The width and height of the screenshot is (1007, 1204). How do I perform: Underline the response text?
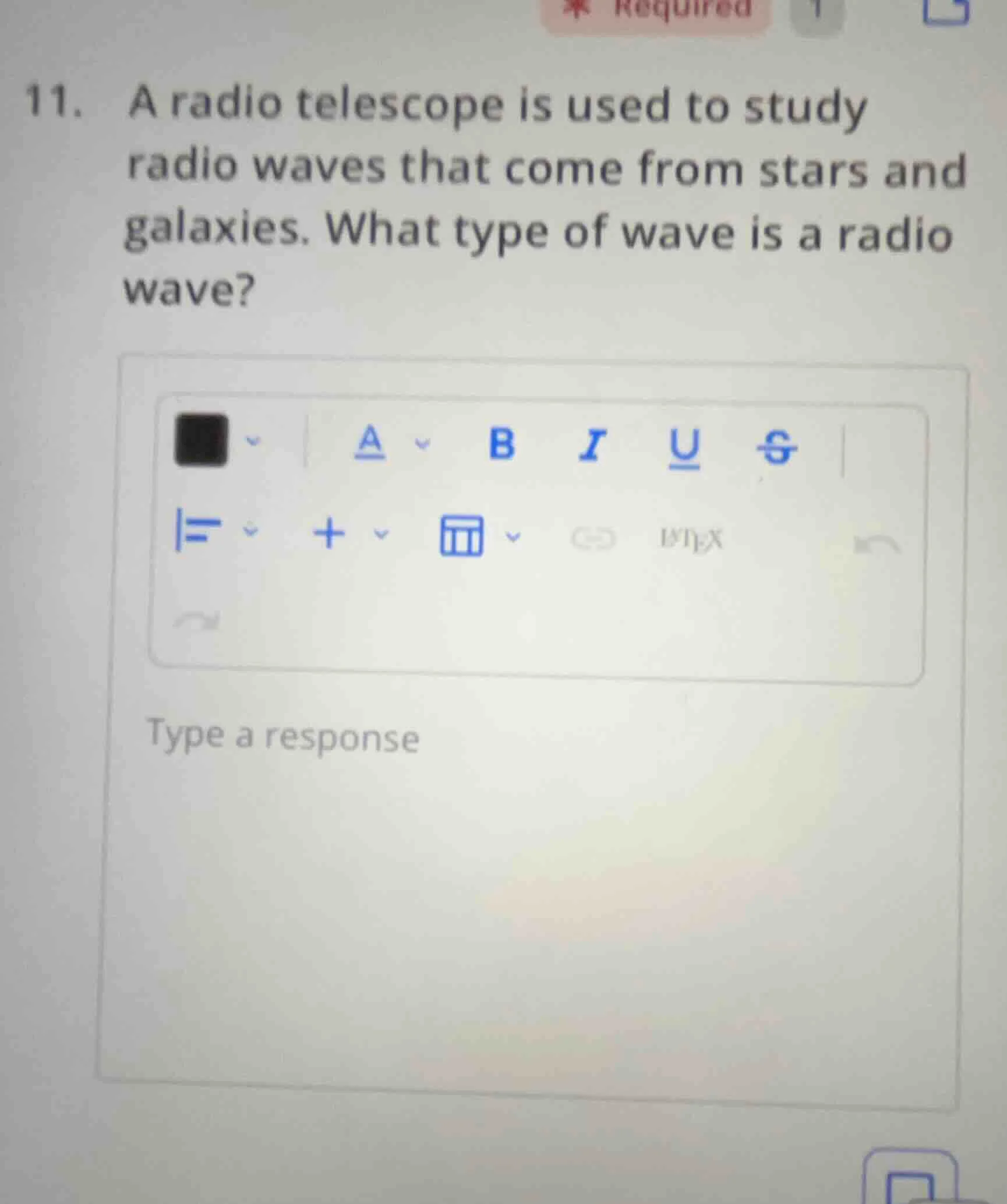684,448
